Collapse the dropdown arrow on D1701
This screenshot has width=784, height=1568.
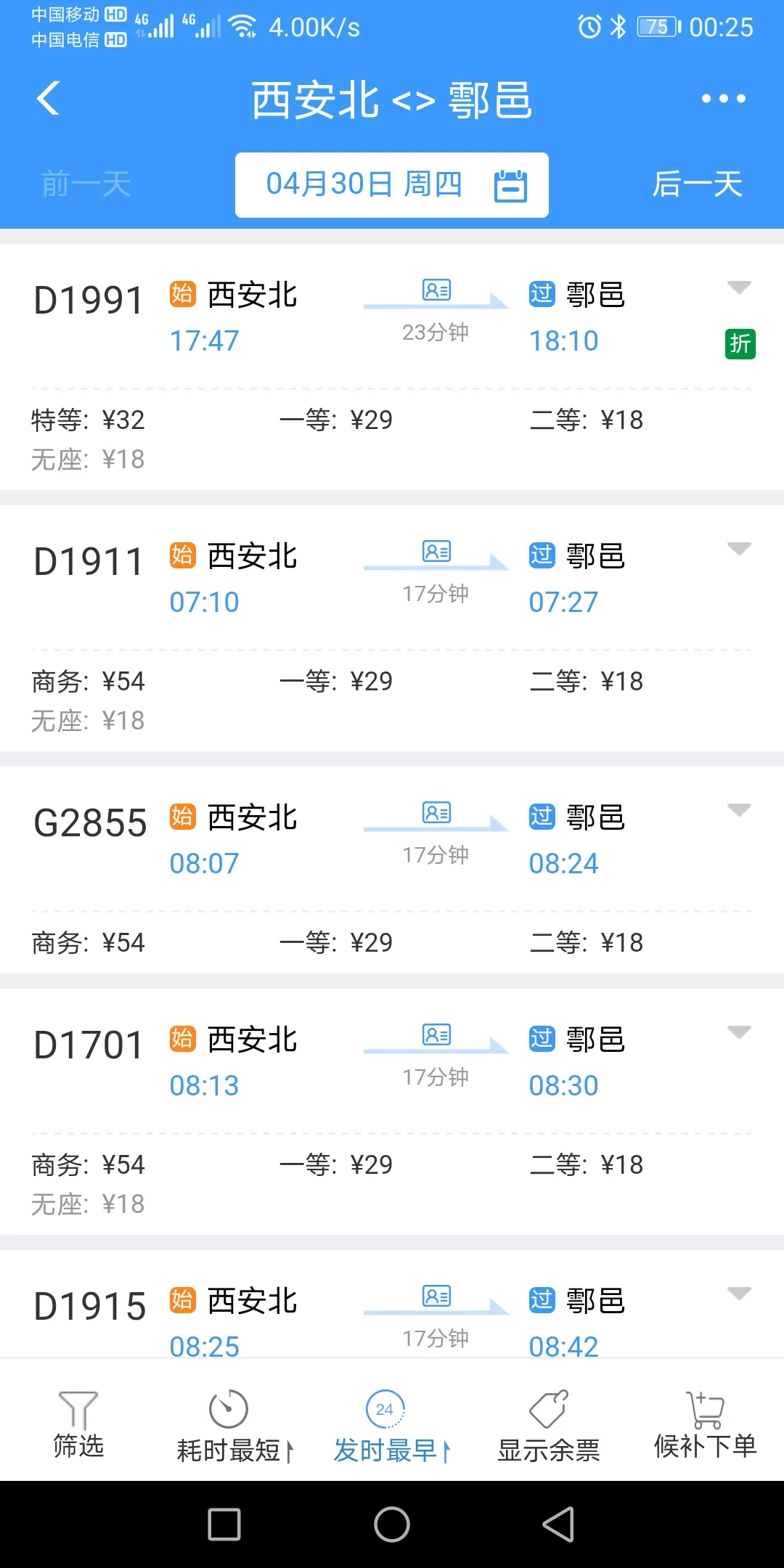[x=738, y=1030]
